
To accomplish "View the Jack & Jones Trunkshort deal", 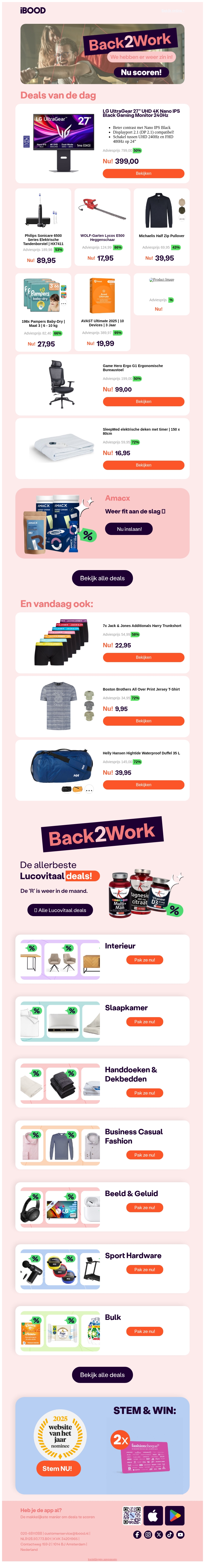I will point(143,657).
